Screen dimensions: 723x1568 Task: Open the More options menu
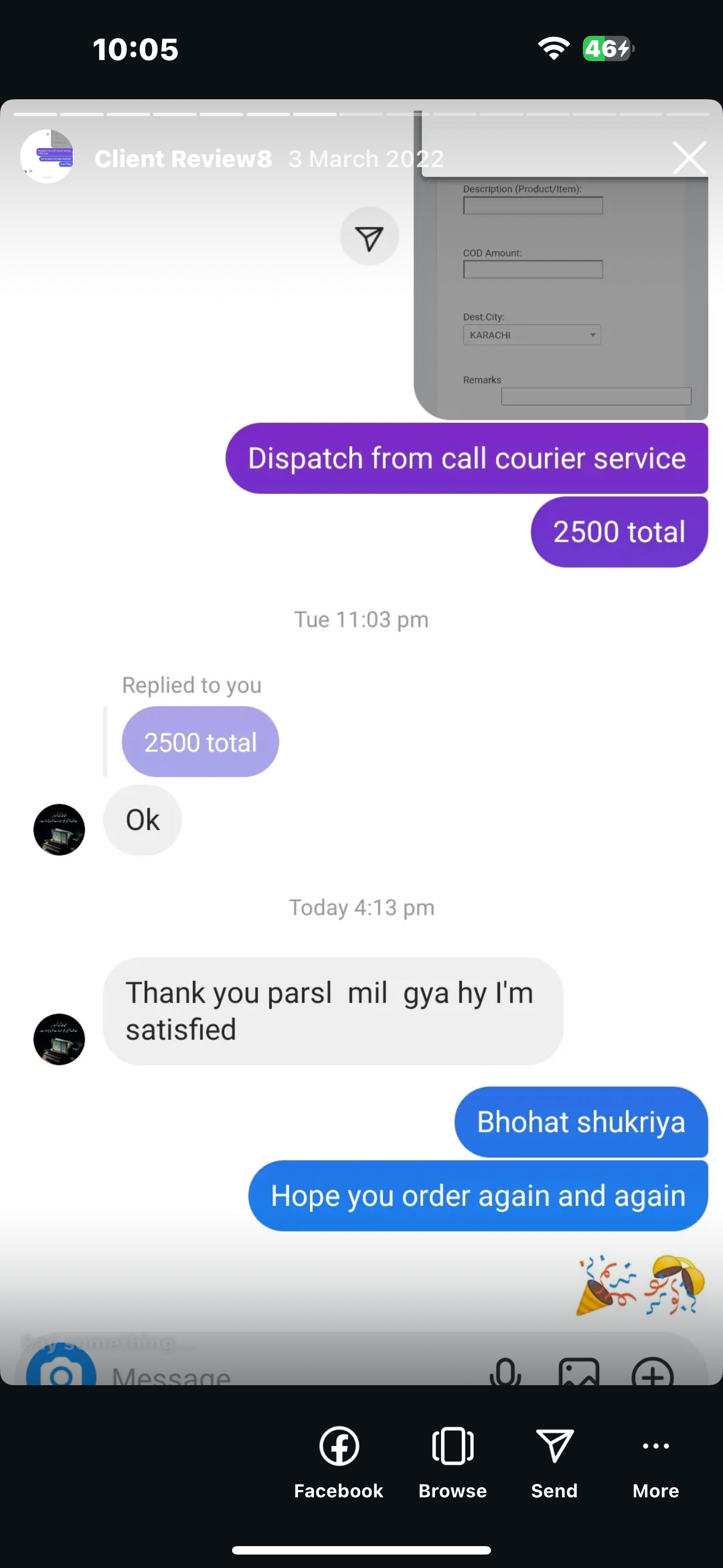[x=655, y=1461]
